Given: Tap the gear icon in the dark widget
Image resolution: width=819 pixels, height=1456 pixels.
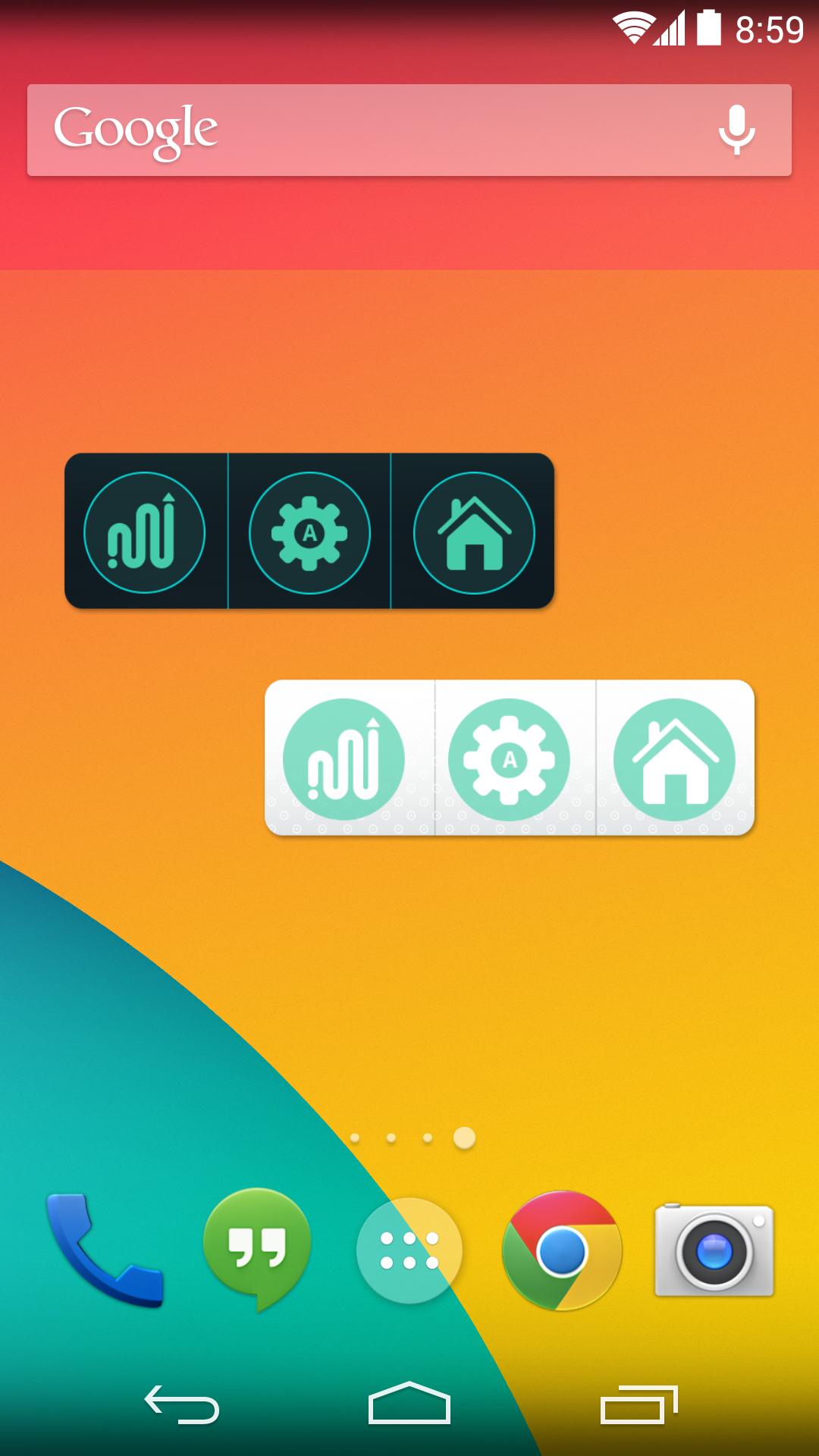Looking at the screenshot, I should pos(309,532).
